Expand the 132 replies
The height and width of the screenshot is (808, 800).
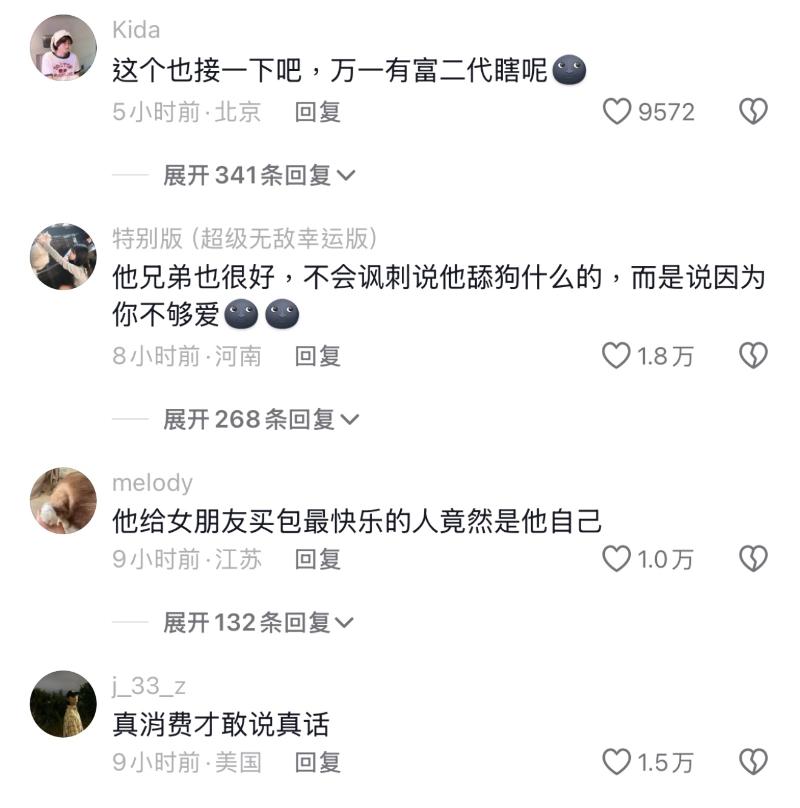coord(259,623)
